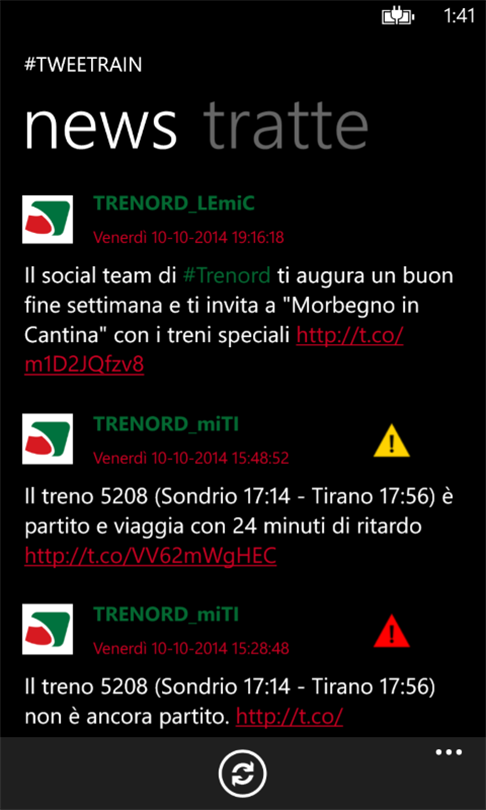The image size is (486, 810).
Task: Open the t.co/m1D2JQfzv8 link
Action: point(213,350)
